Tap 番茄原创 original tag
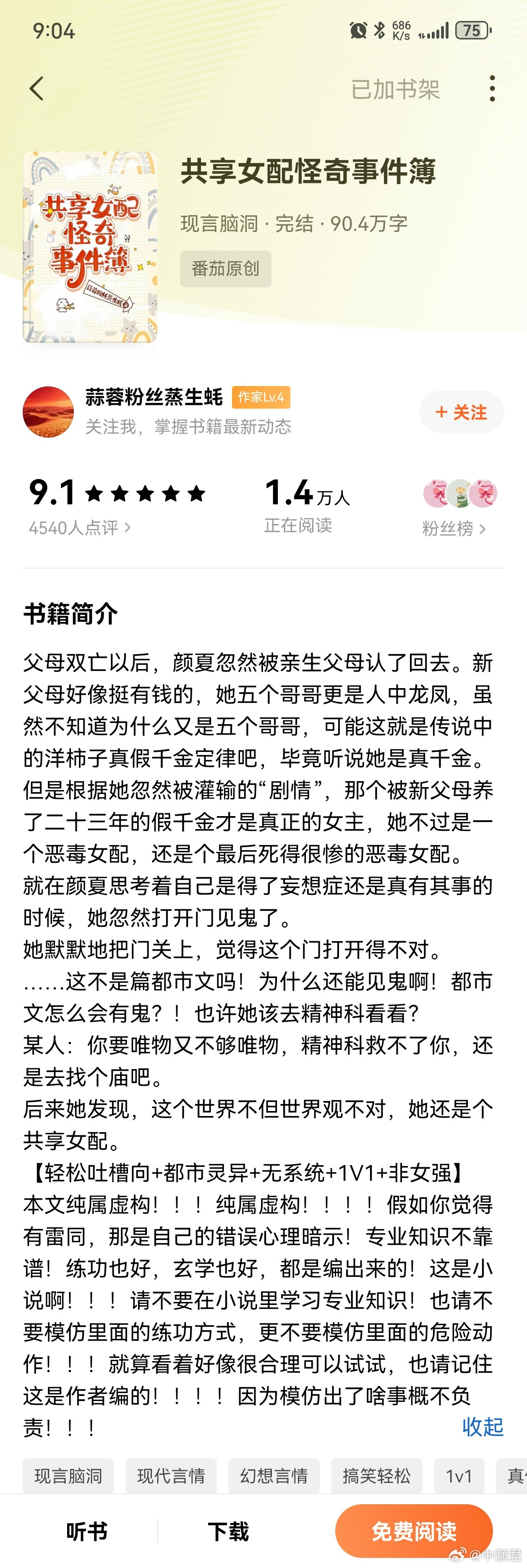 (225, 269)
